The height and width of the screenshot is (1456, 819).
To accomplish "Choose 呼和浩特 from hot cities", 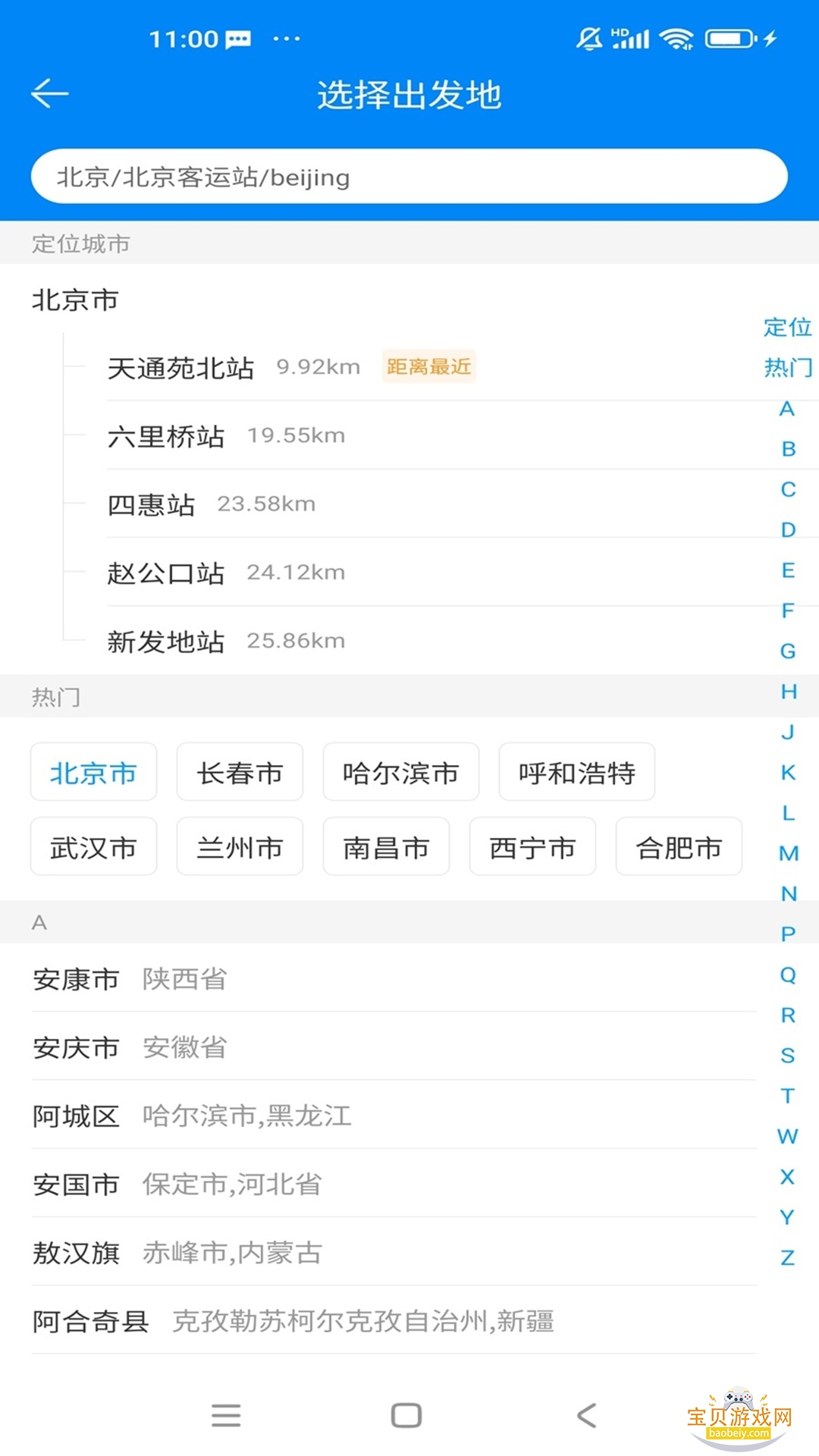I will tap(576, 773).
